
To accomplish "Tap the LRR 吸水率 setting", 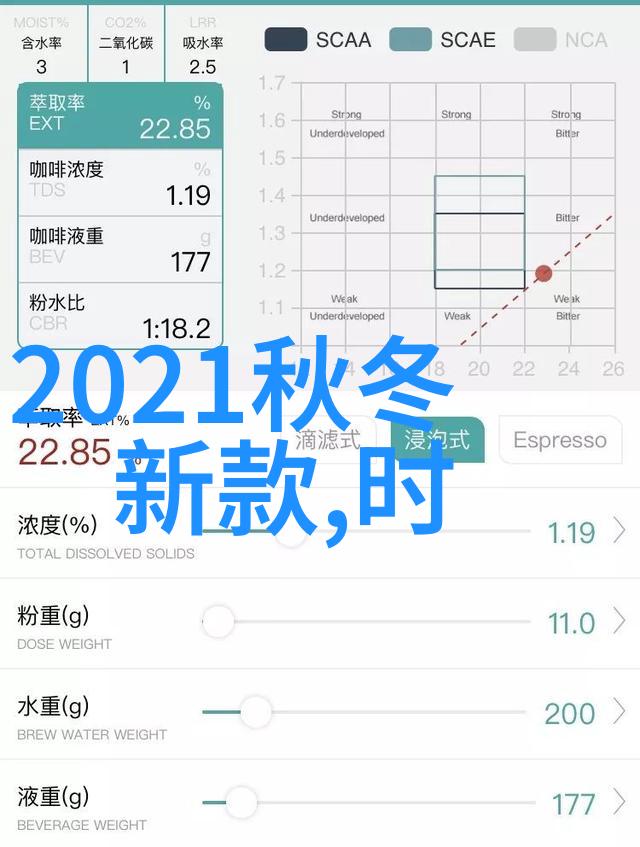I will [202, 45].
